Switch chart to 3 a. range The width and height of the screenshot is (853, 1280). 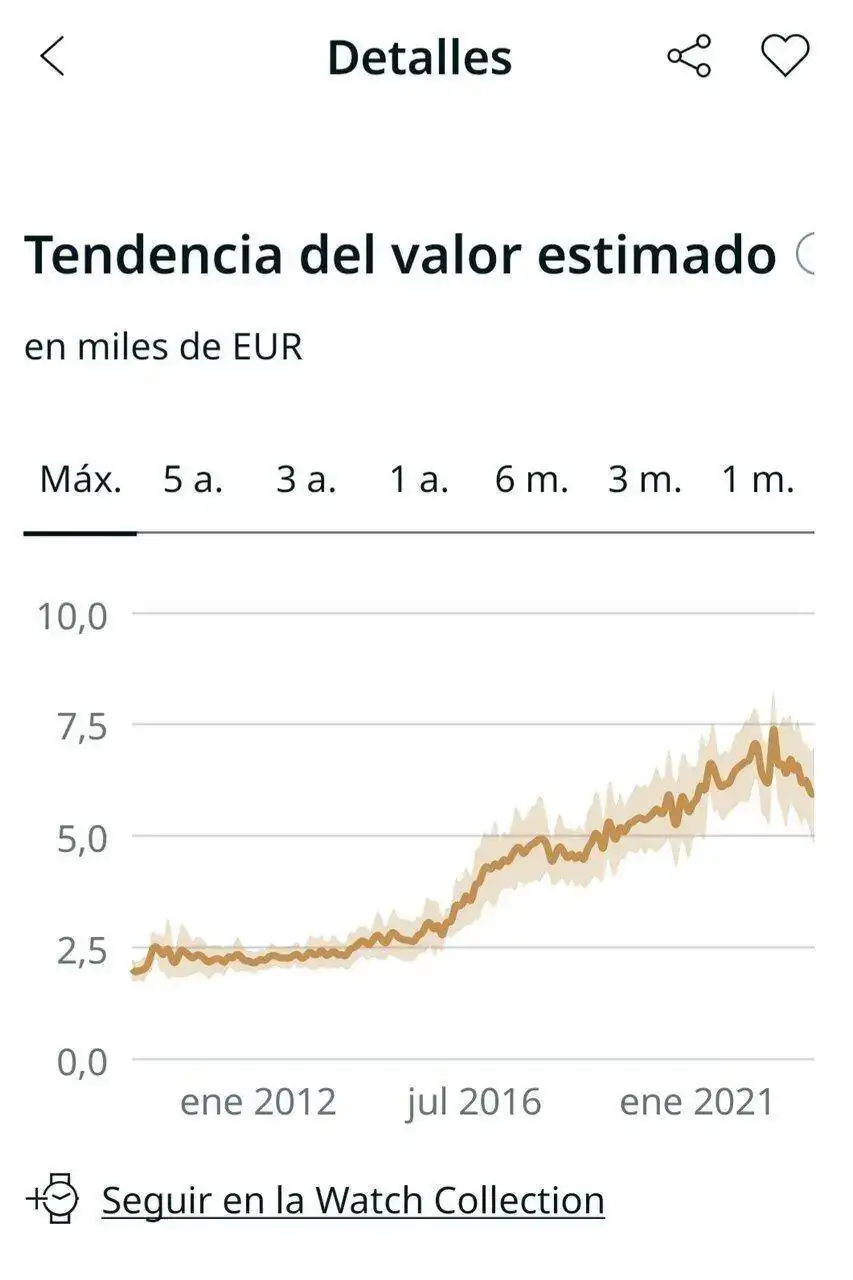306,481
